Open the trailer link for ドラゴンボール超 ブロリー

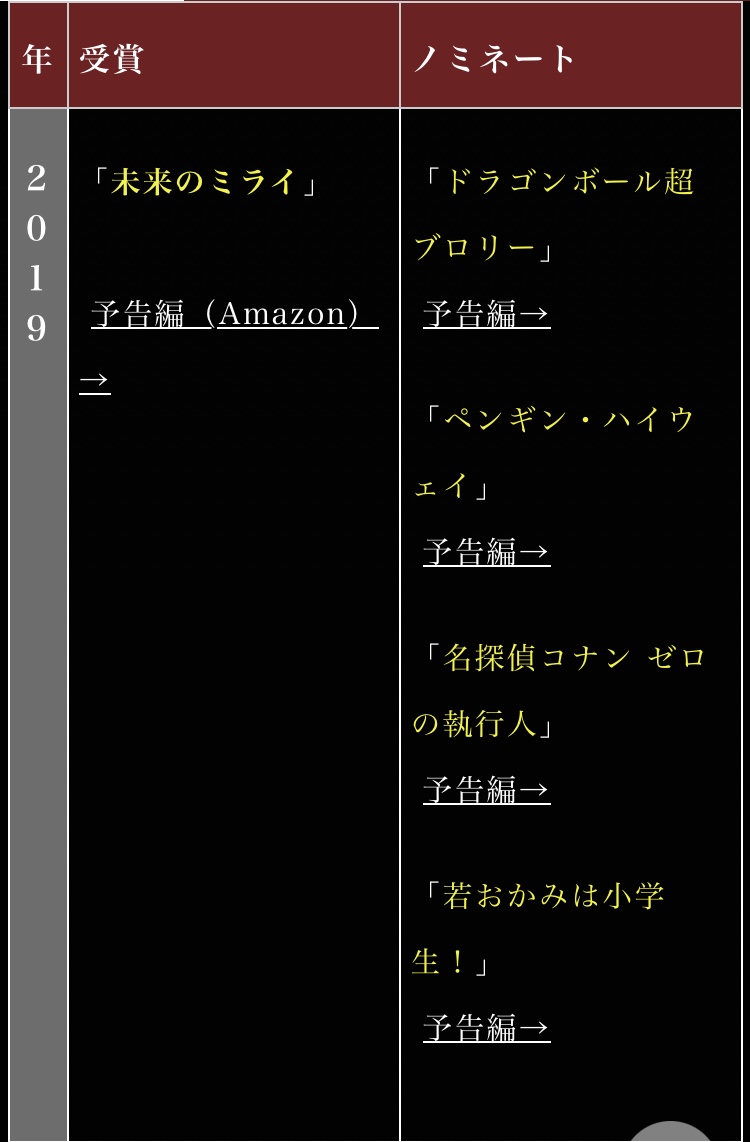coord(486,315)
